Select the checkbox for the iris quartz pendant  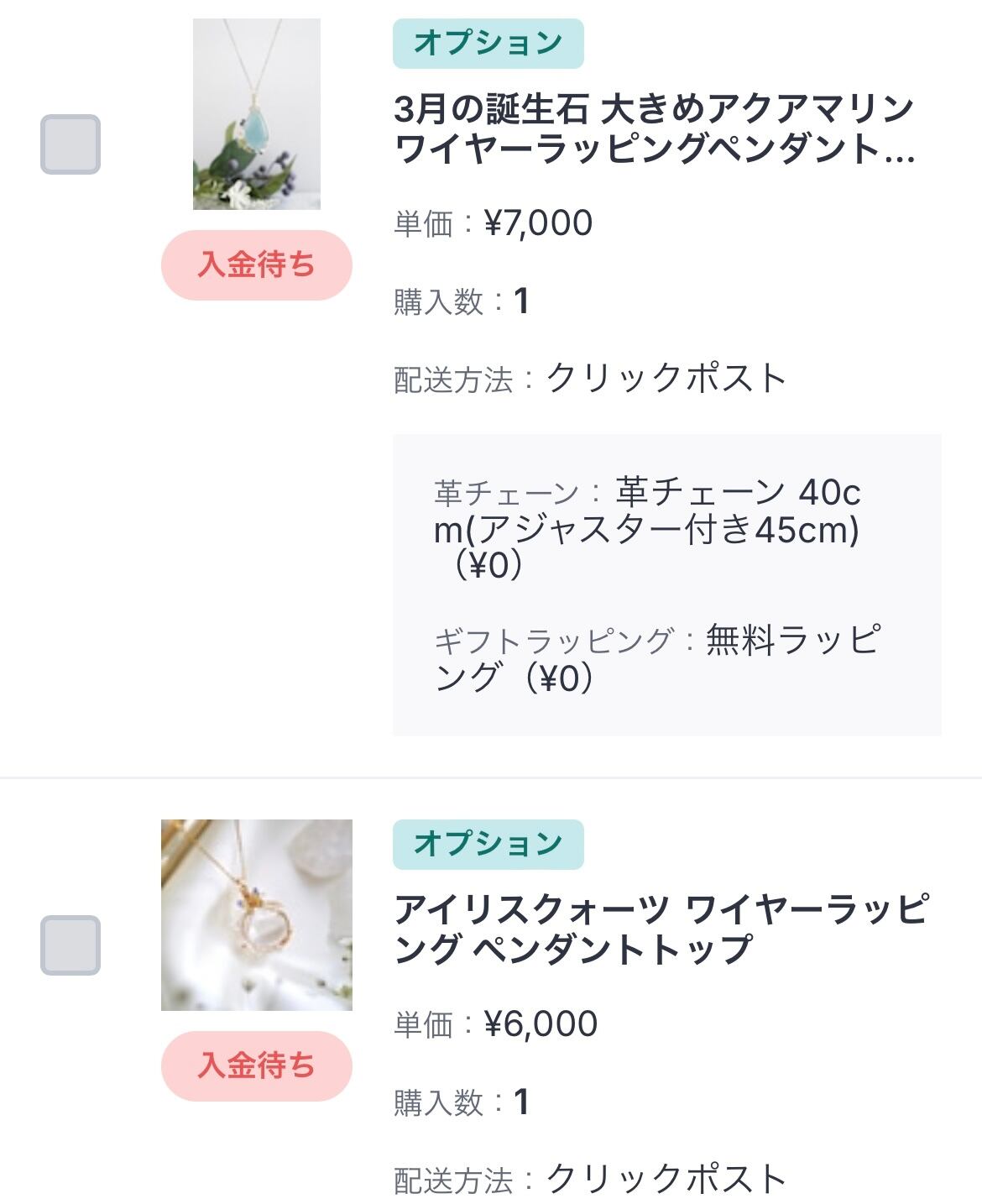(x=71, y=945)
